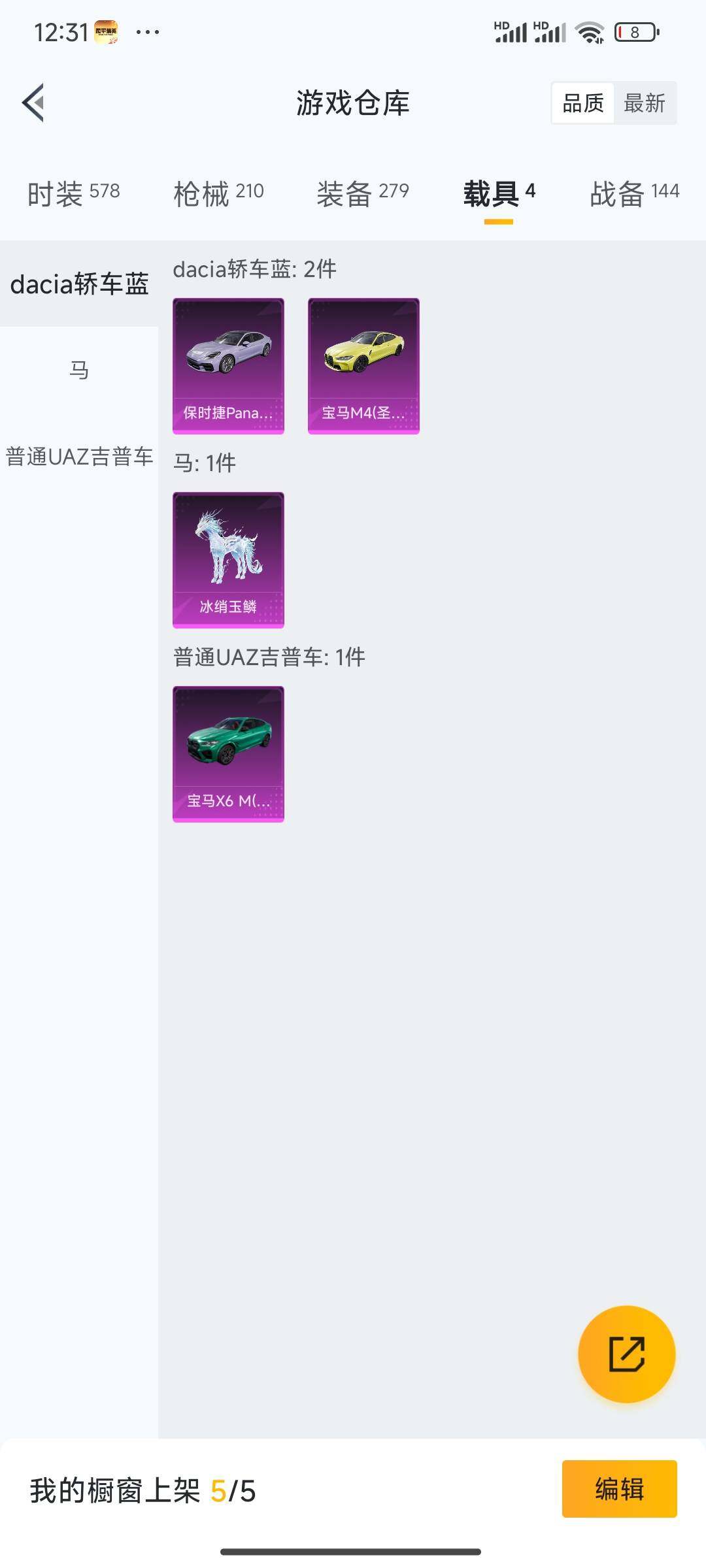Image resolution: width=706 pixels, height=1568 pixels.
Task: Open the 冰绡玉鳞 horse item
Action: coord(228,559)
